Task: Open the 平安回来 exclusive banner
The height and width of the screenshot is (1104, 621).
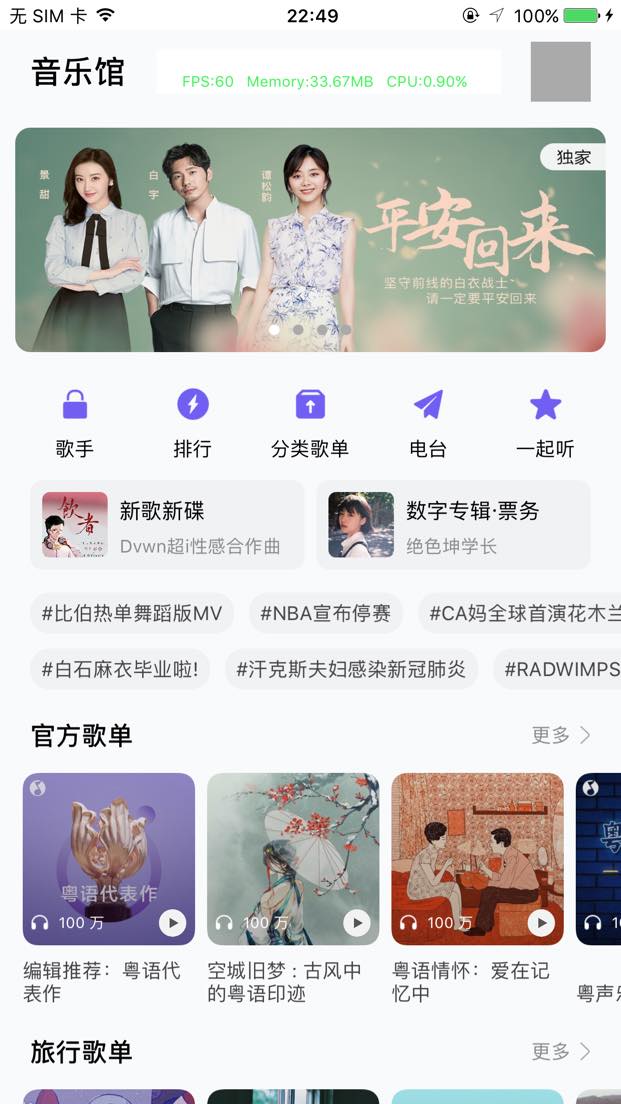Action: [310, 240]
